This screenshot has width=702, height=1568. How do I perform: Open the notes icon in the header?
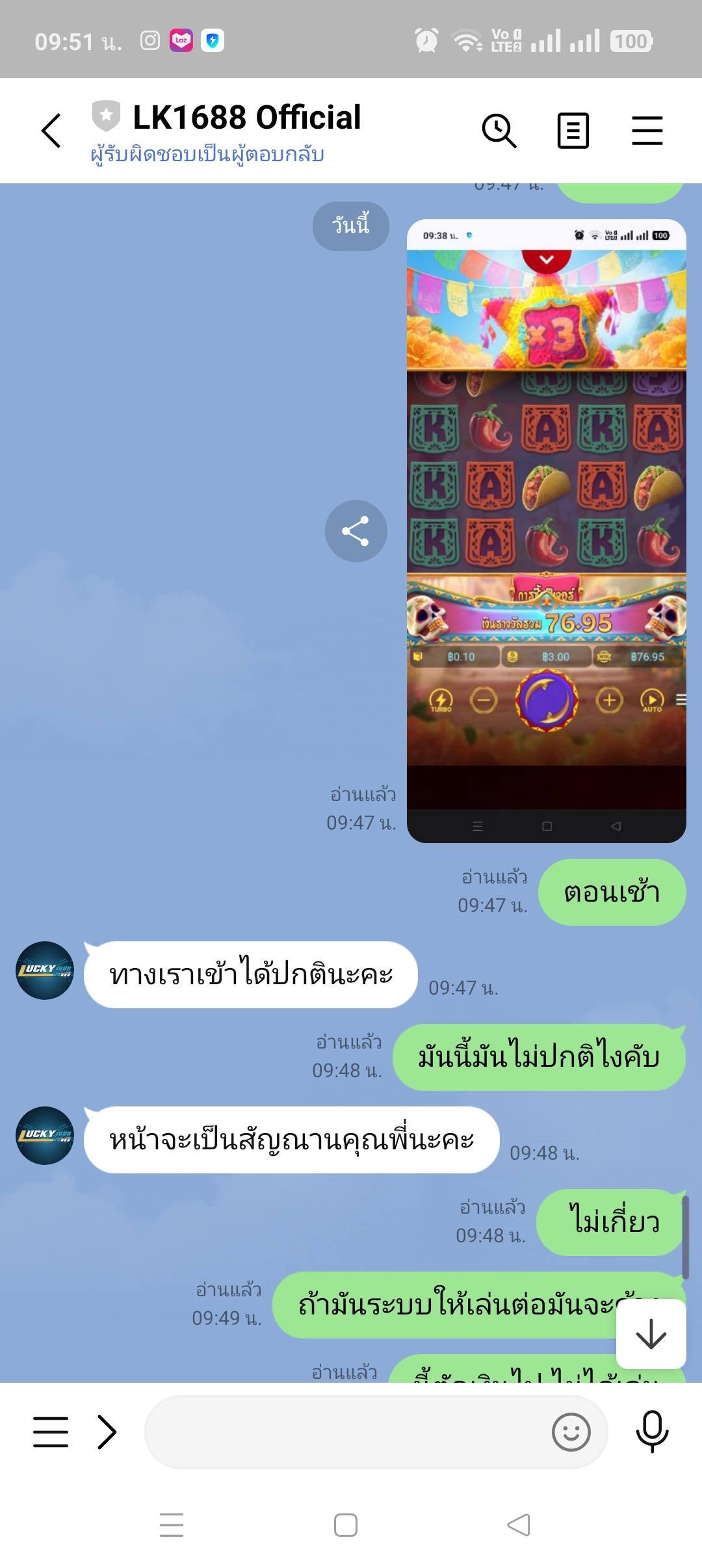tap(573, 131)
